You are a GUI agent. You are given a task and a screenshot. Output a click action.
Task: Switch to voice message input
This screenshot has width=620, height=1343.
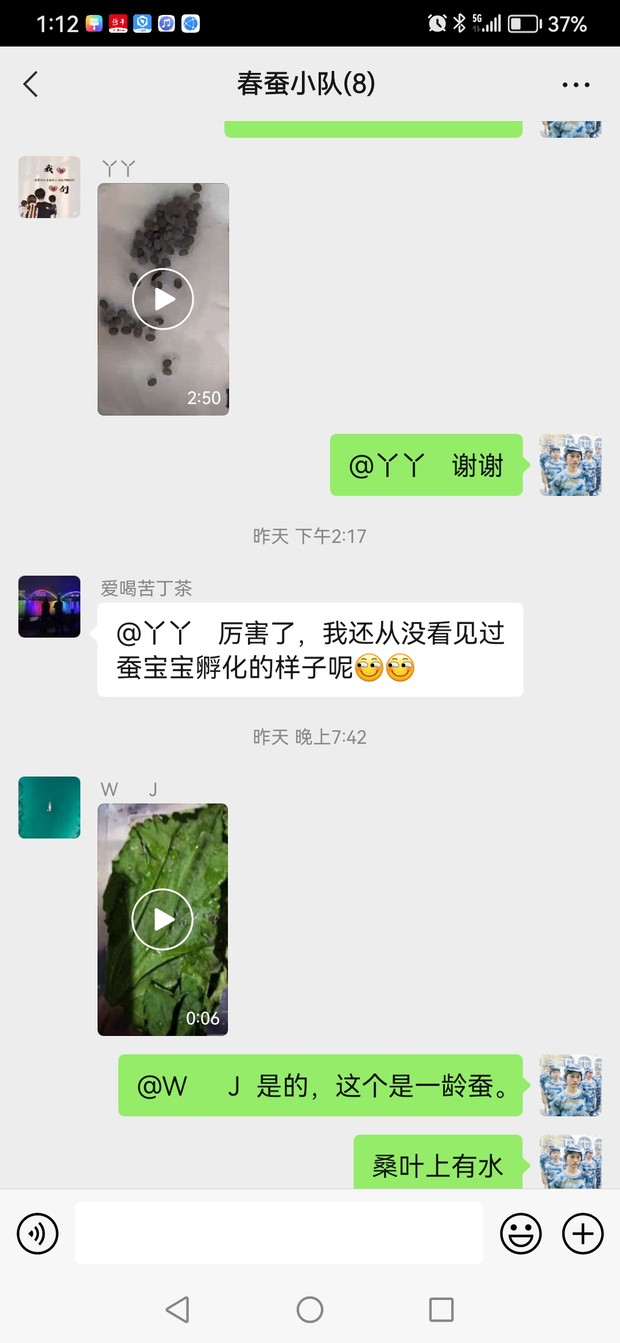38,1234
